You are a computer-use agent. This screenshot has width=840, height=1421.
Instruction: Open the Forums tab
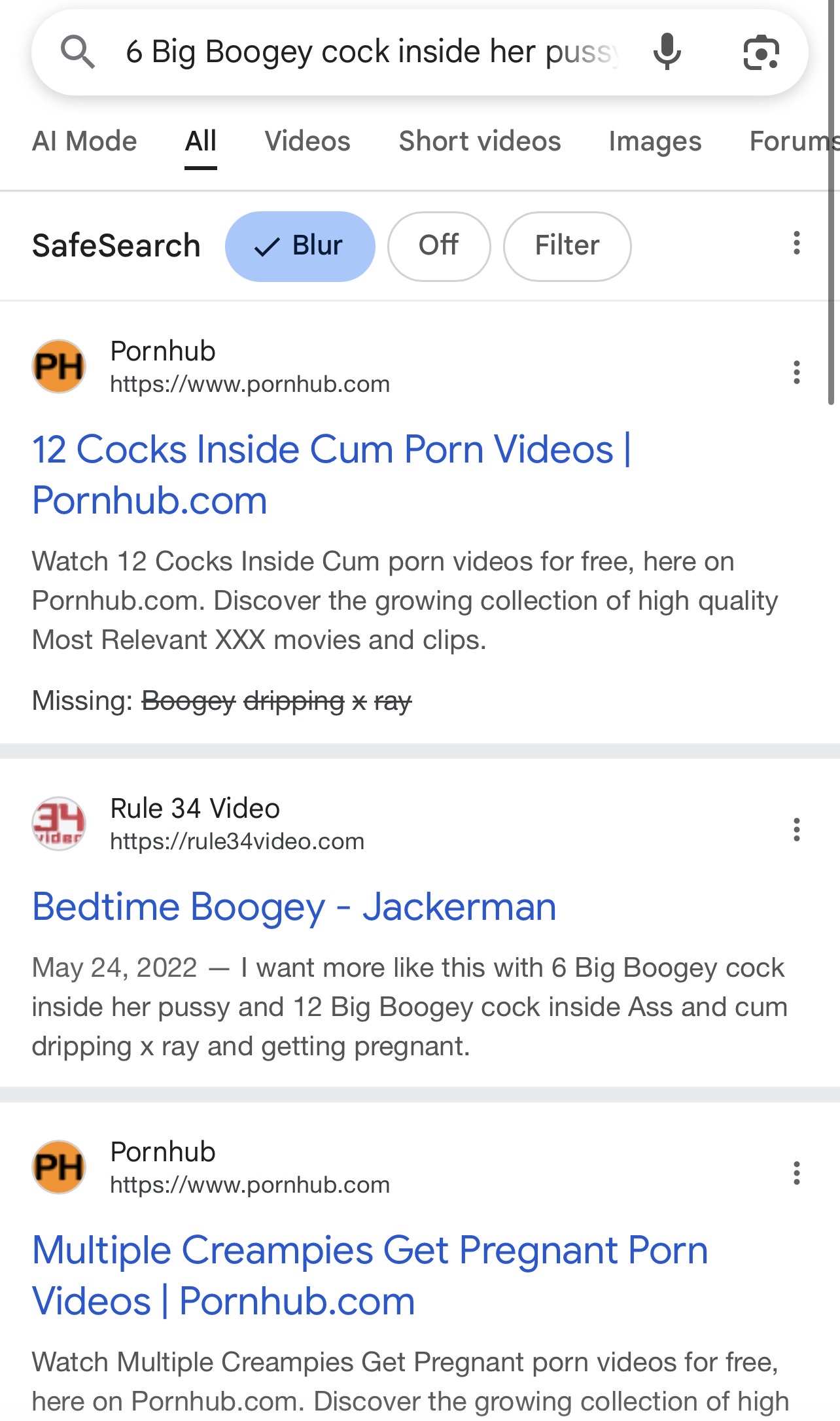[x=794, y=141]
